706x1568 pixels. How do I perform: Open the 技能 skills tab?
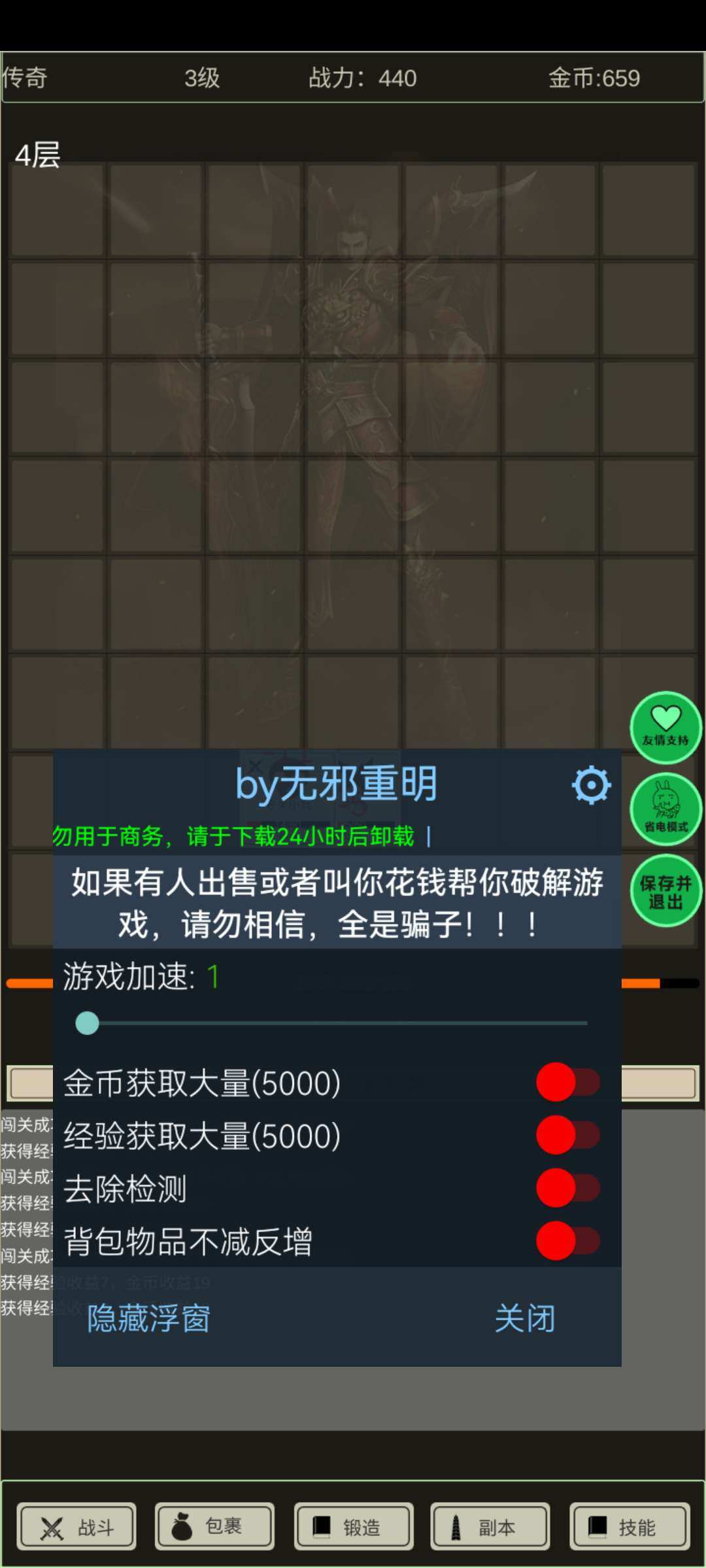[x=630, y=1527]
